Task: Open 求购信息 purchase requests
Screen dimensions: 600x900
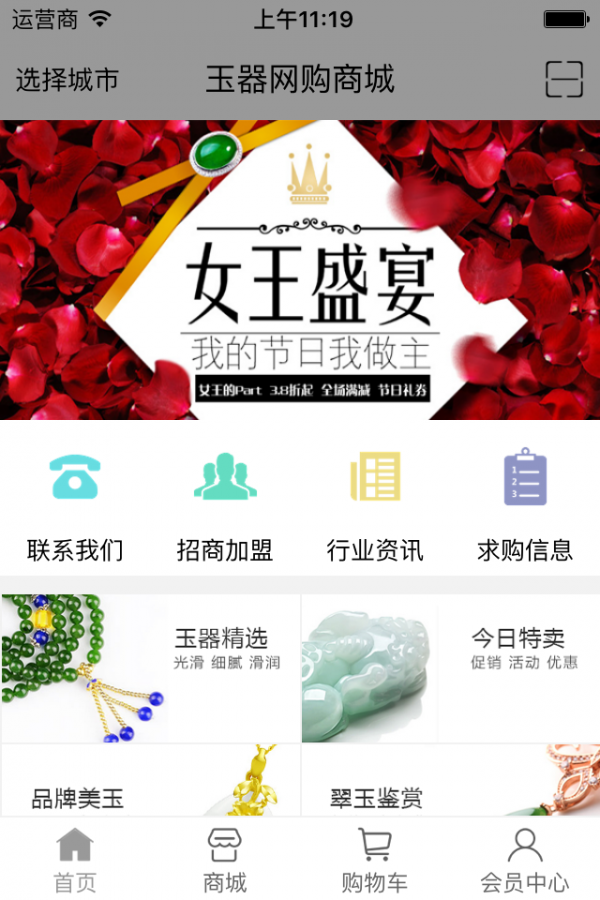Action: click(525, 505)
